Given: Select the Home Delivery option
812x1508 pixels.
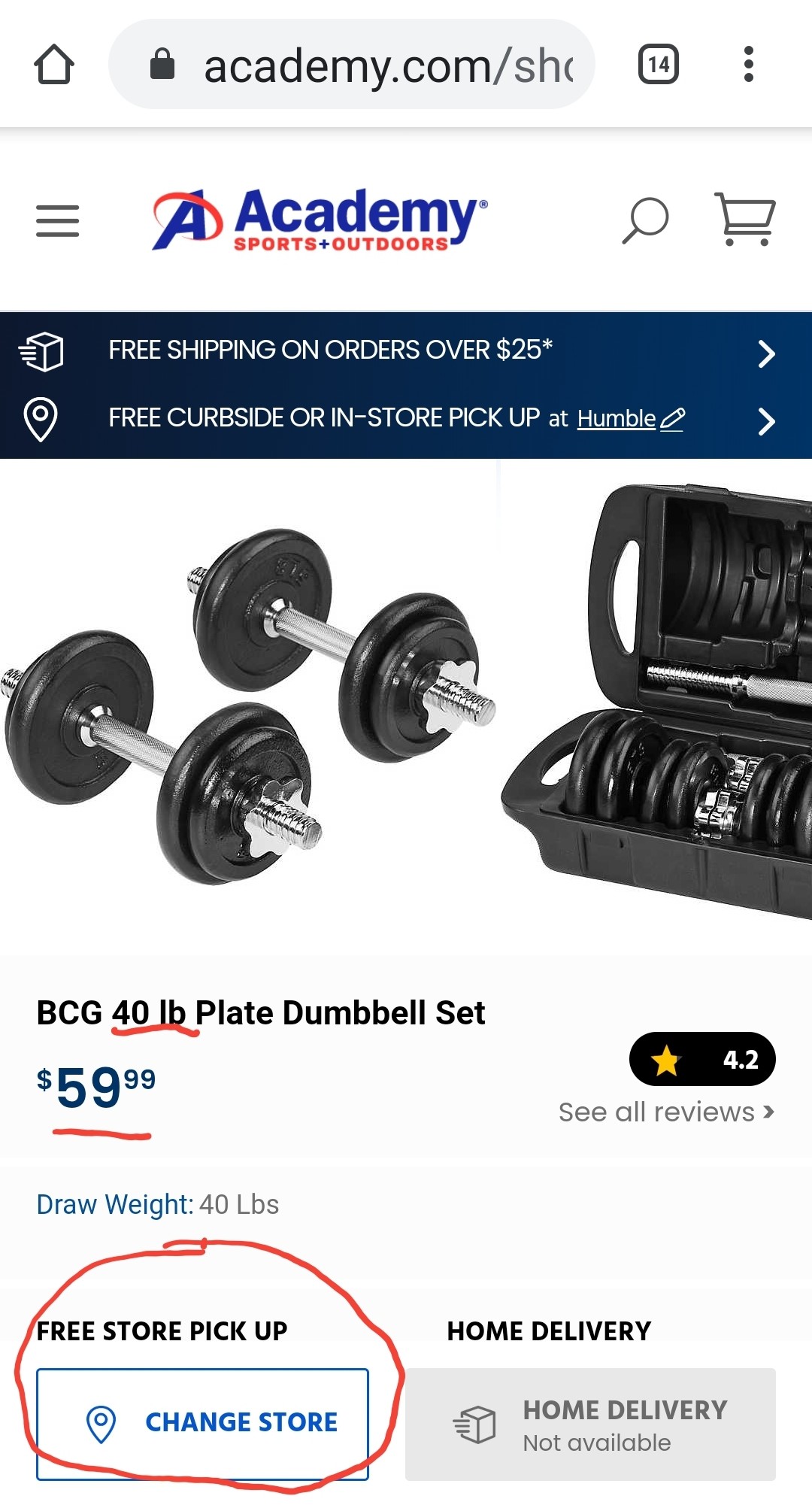Looking at the screenshot, I should click(590, 1425).
